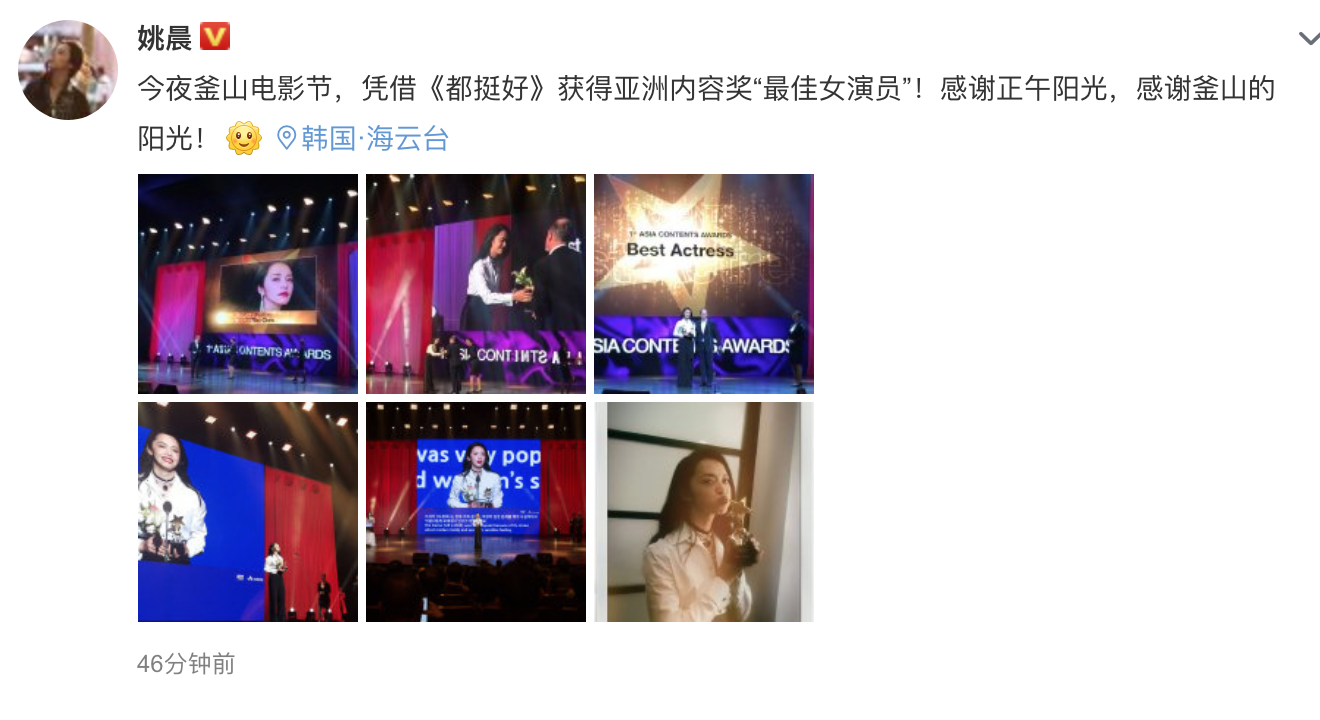Open the photo of the stage screen portrait
The height and width of the screenshot is (720, 1320).
(248, 284)
